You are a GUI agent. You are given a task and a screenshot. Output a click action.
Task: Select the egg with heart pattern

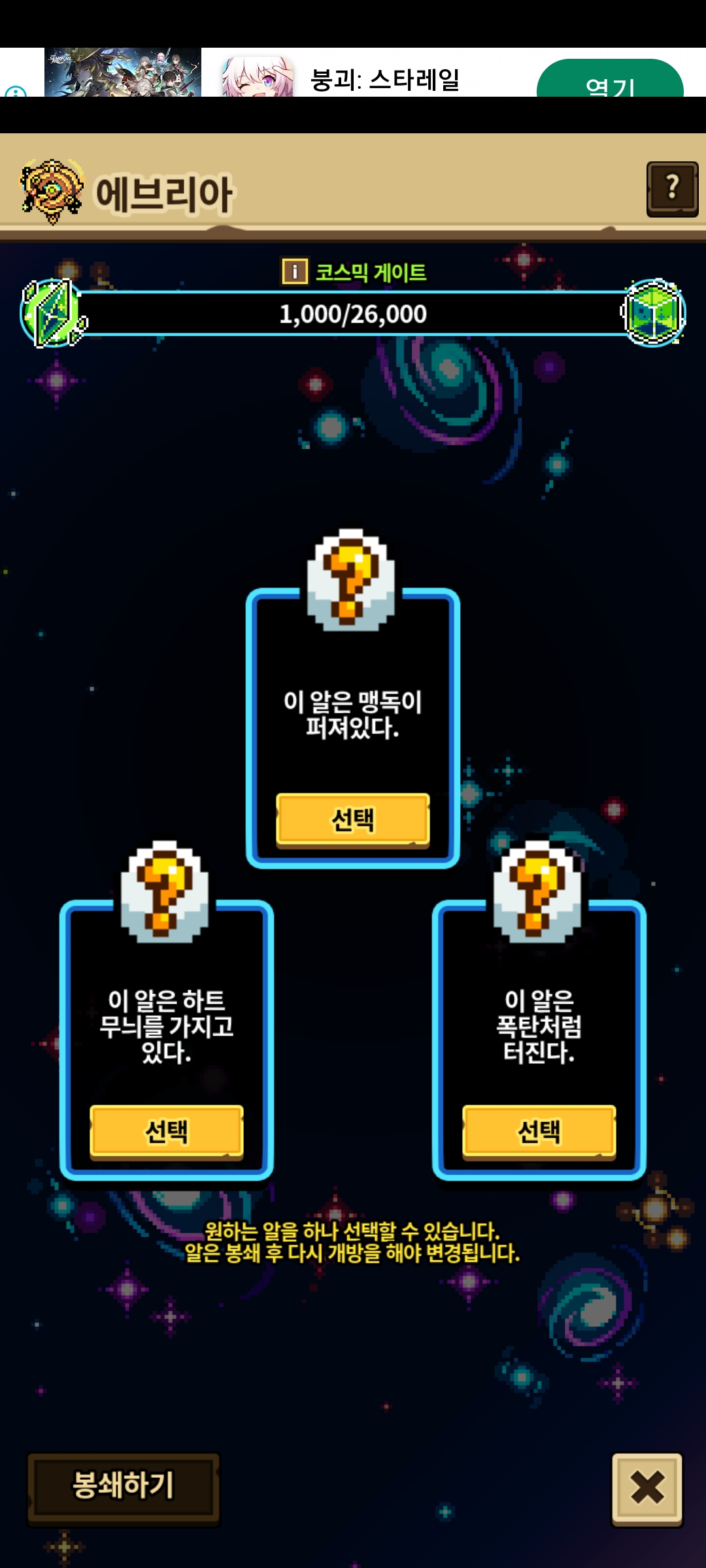pos(167,1132)
